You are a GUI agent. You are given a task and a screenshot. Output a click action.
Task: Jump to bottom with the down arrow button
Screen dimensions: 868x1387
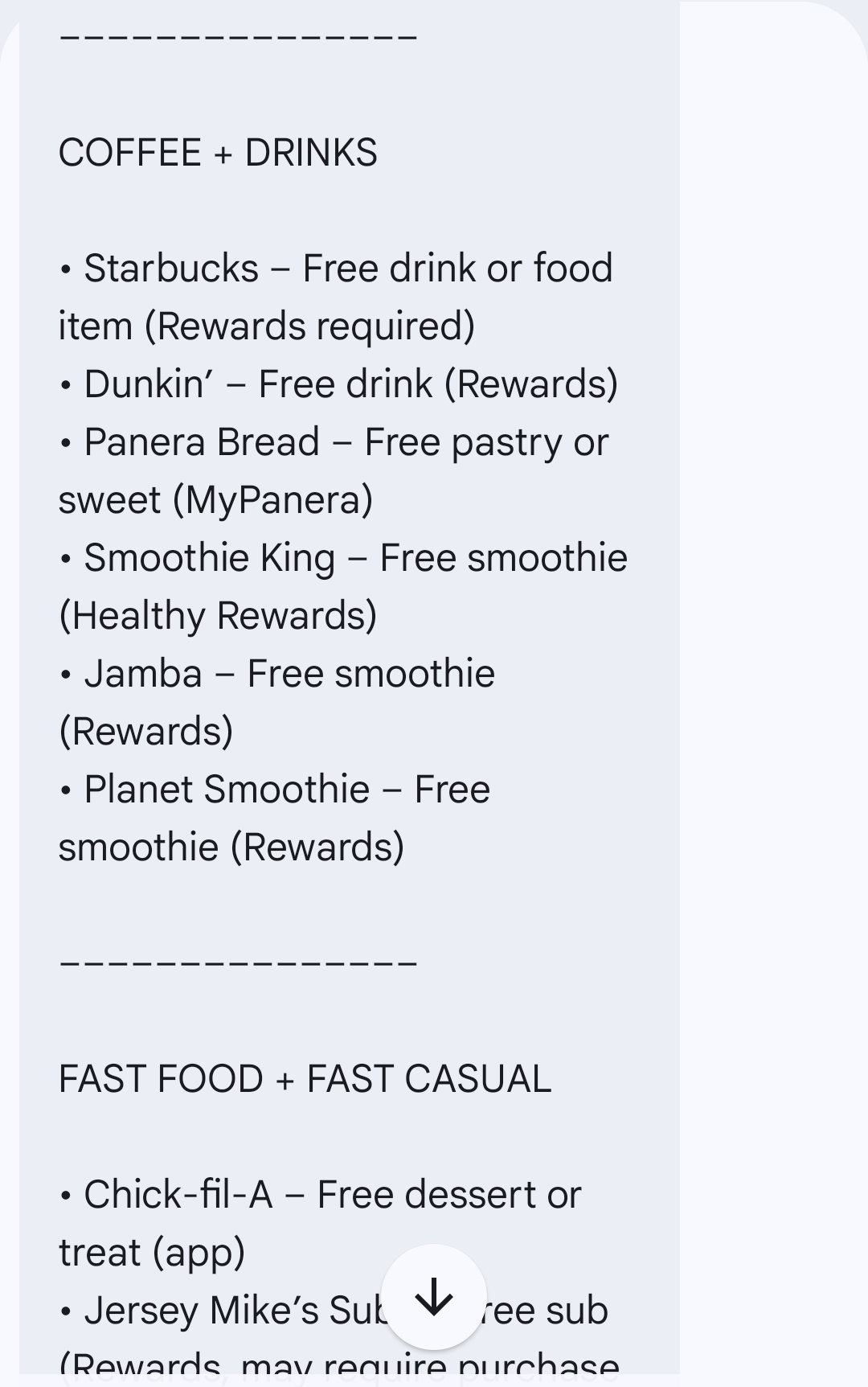click(434, 1296)
